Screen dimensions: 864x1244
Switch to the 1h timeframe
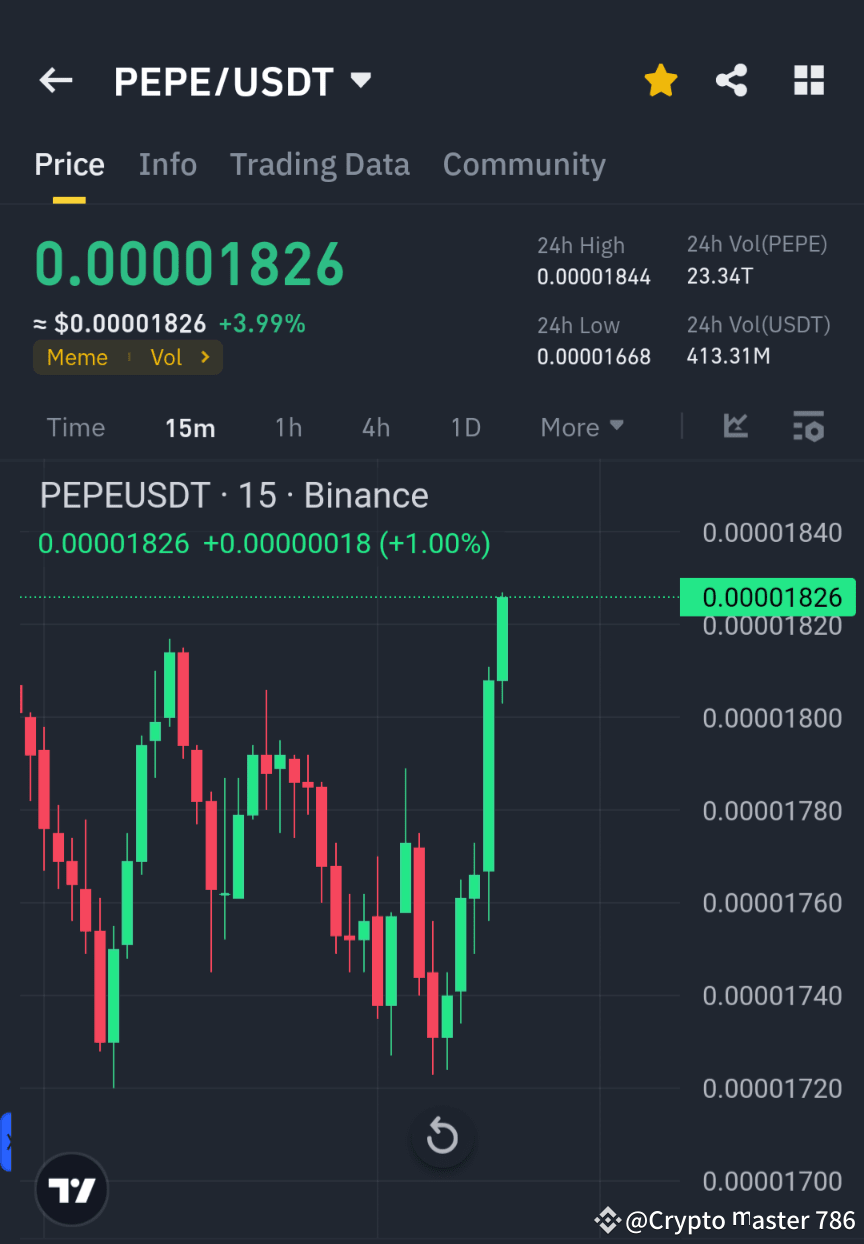coord(288,427)
